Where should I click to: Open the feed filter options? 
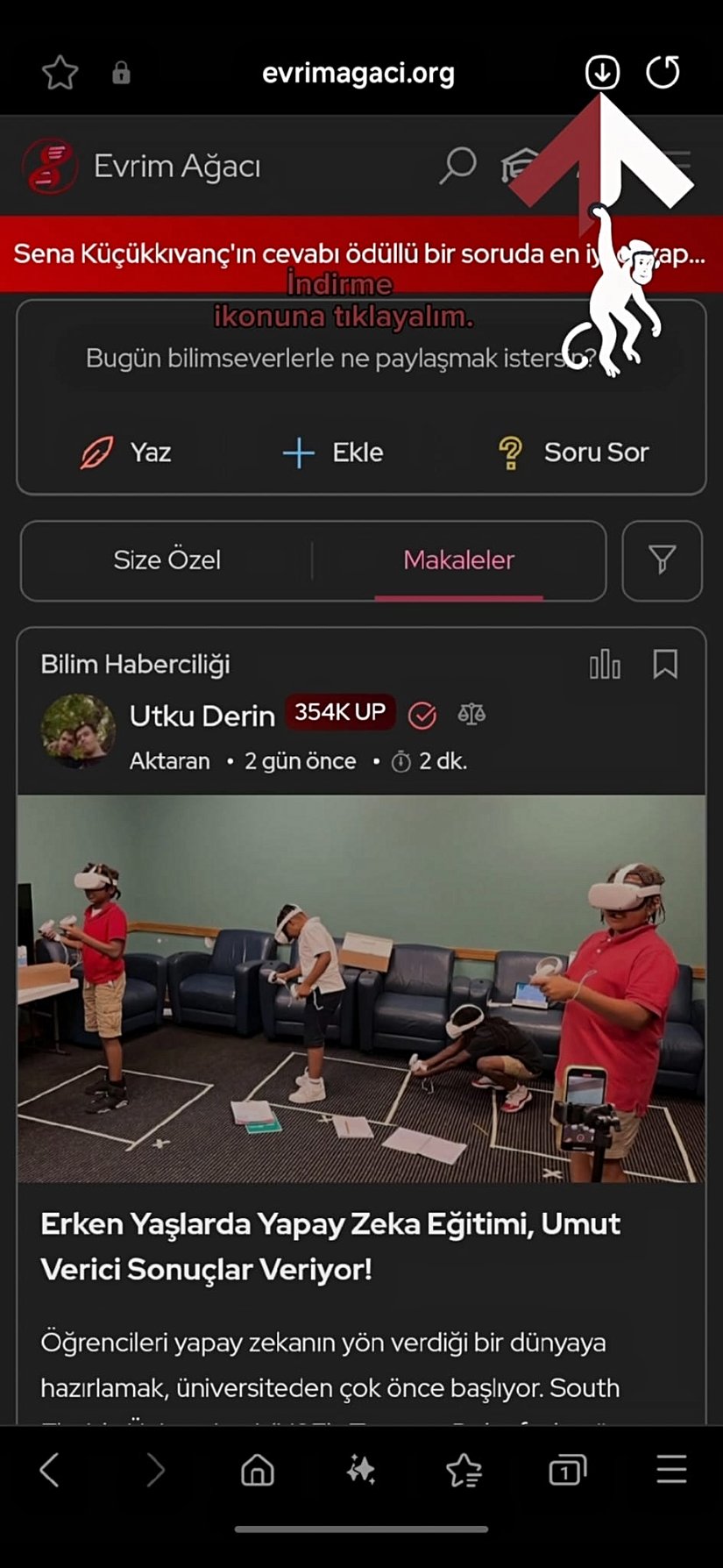click(x=662, y=560)
